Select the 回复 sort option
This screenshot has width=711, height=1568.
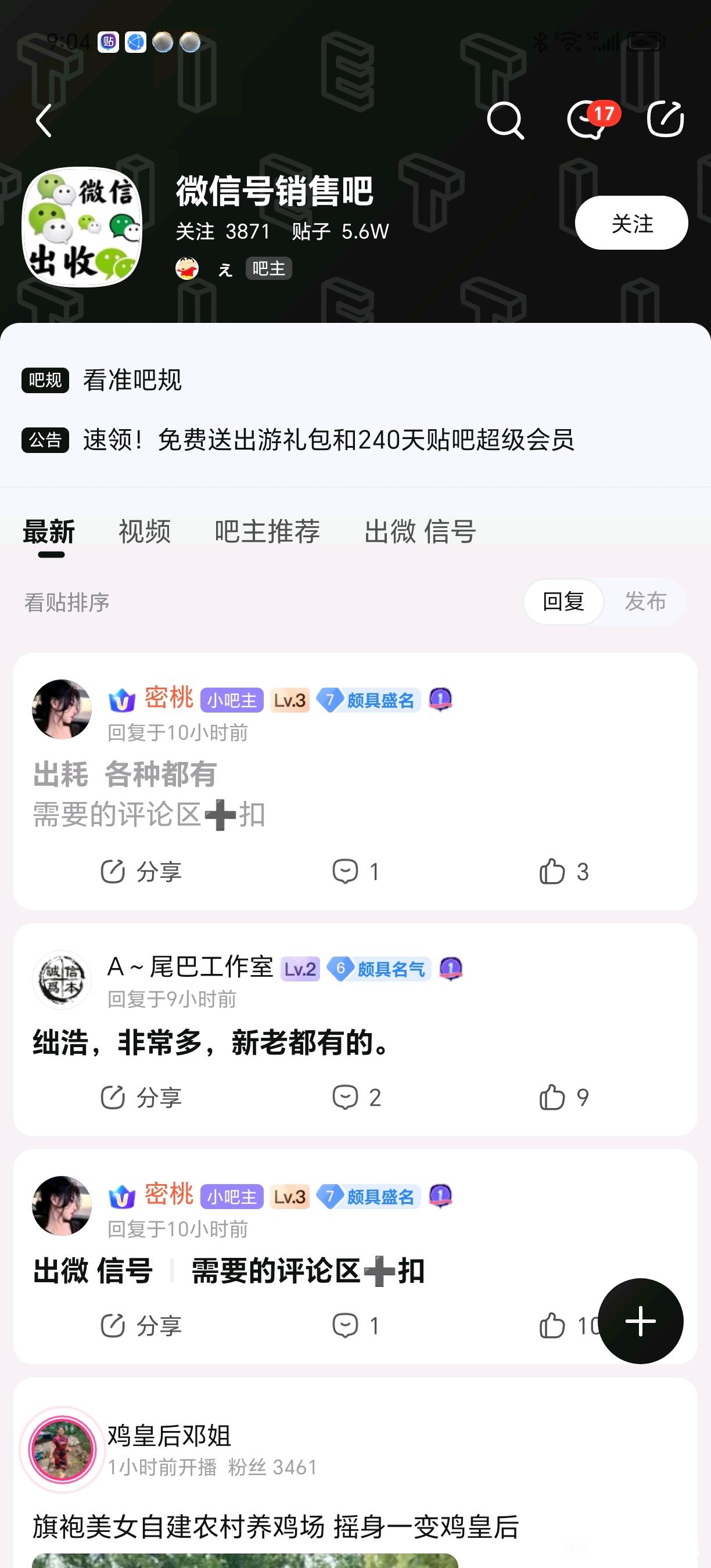click(x=563, y=602)
